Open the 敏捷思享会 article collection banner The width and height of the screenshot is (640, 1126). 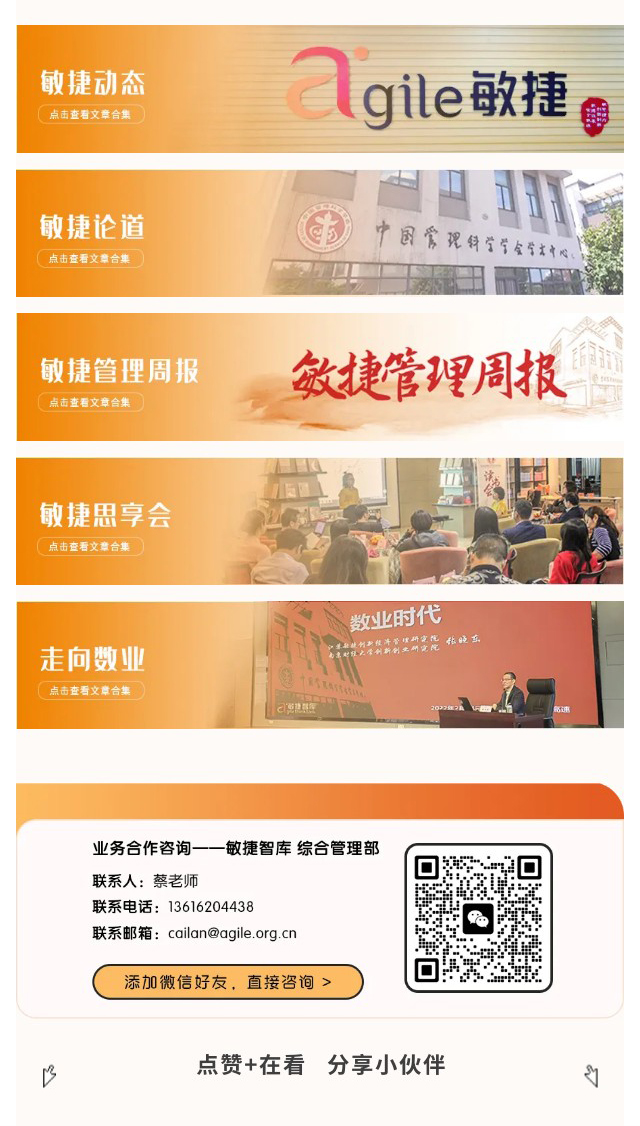pos(319,521)
